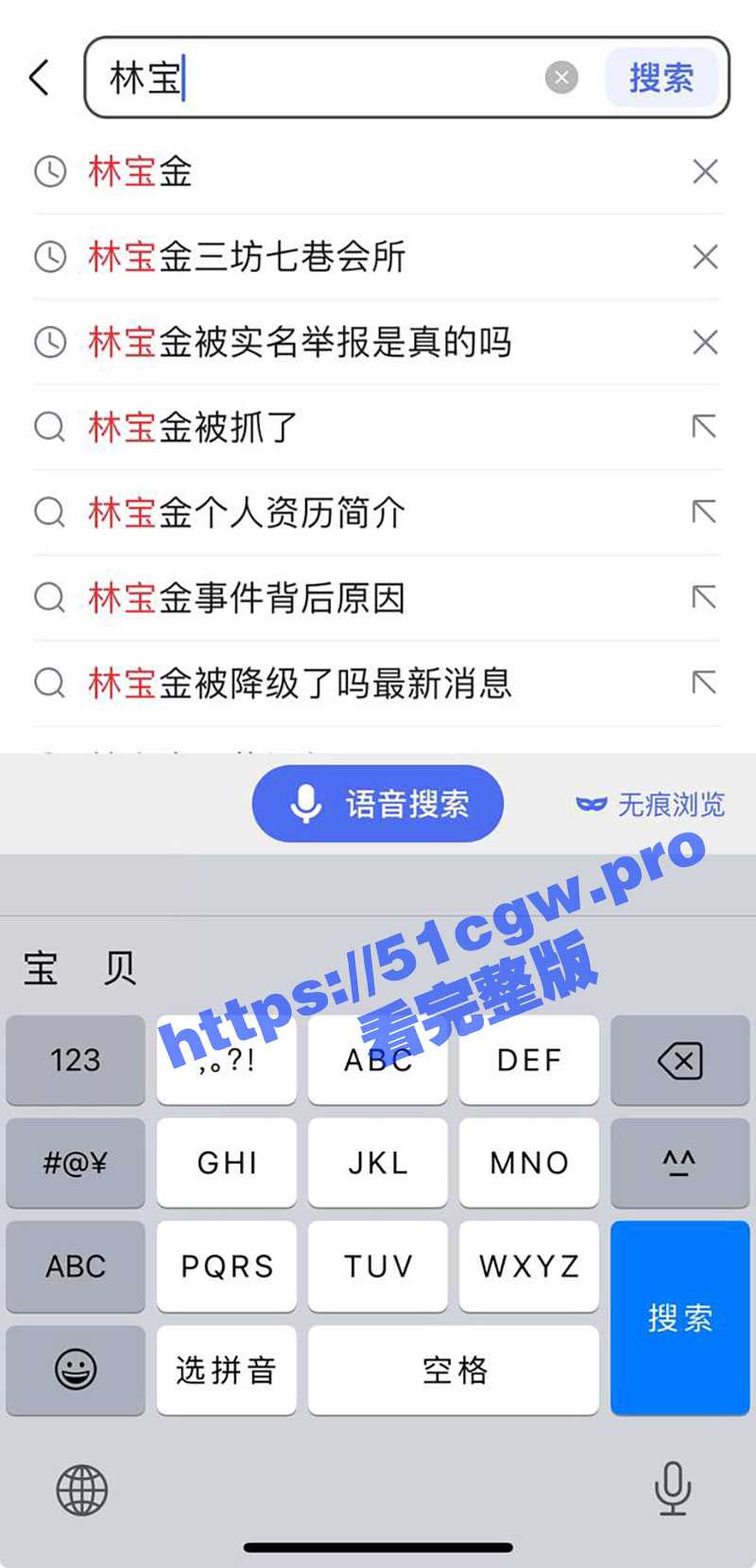Hit the blue 搜索 keyboard key
The width and height of the screenshot is (756, 1568).
click(x=679, y=1317)
